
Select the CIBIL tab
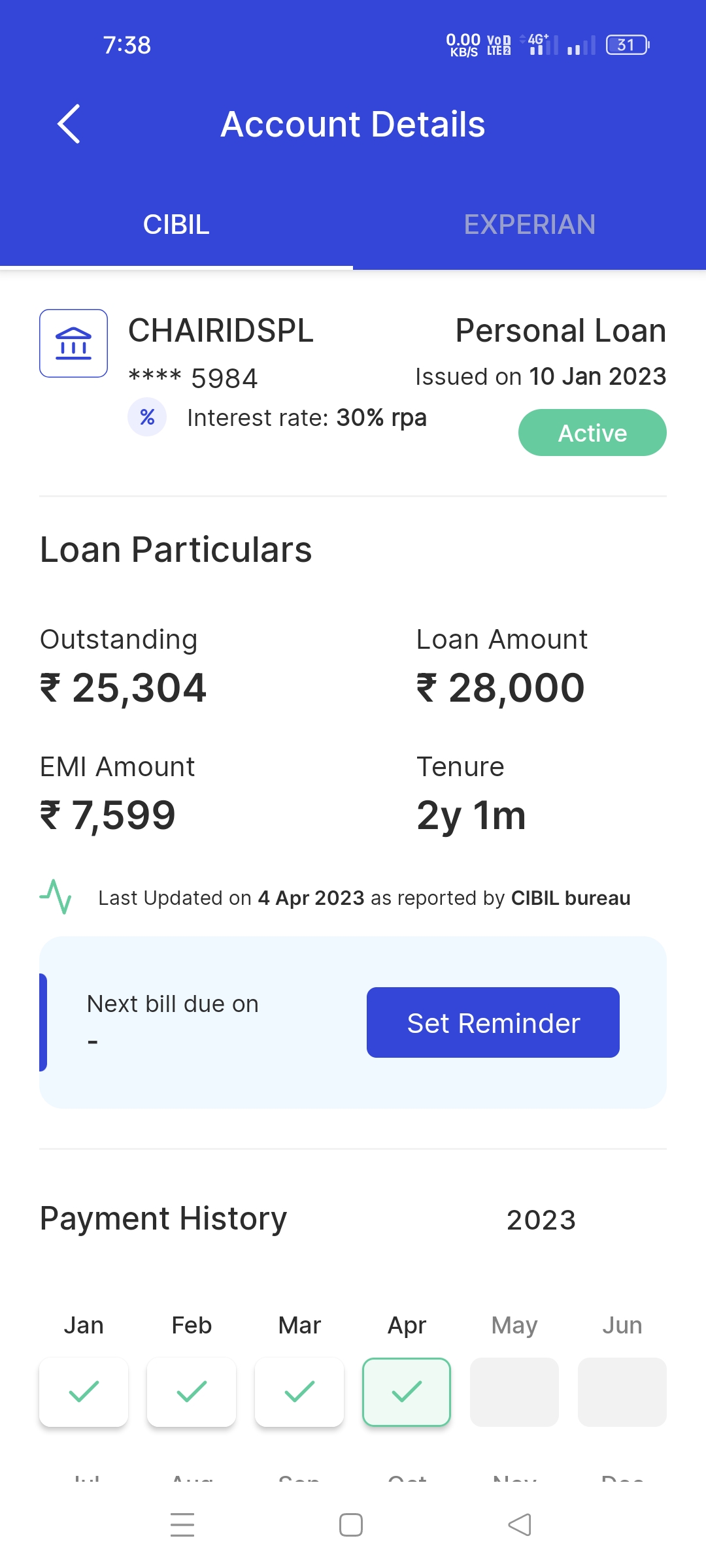176,225
